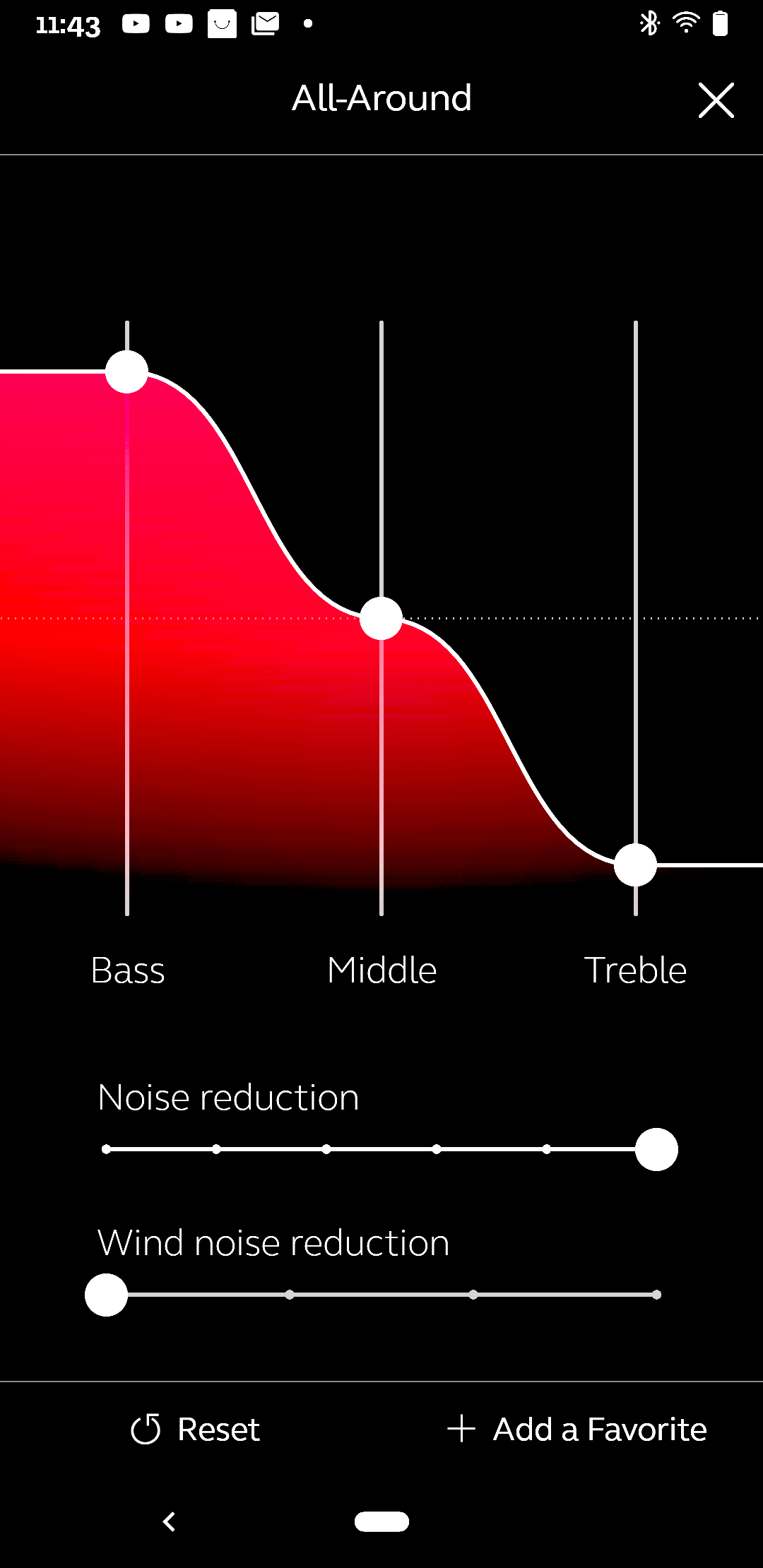Tap the Treble slider handle
The height and width of the screenshot is (1568, 763).
click(x=635, y=865)
